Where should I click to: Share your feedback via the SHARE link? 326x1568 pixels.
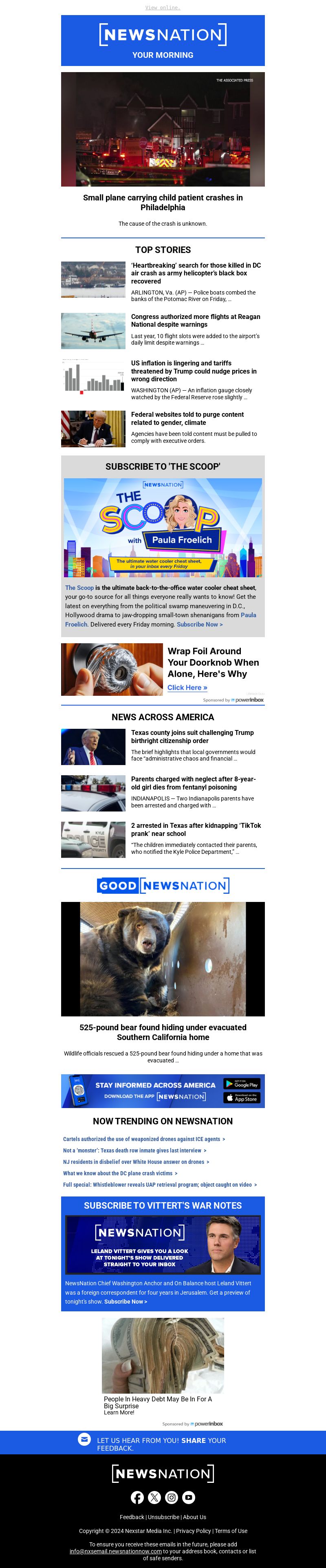pyautogui.click(x=193, y=1441)
